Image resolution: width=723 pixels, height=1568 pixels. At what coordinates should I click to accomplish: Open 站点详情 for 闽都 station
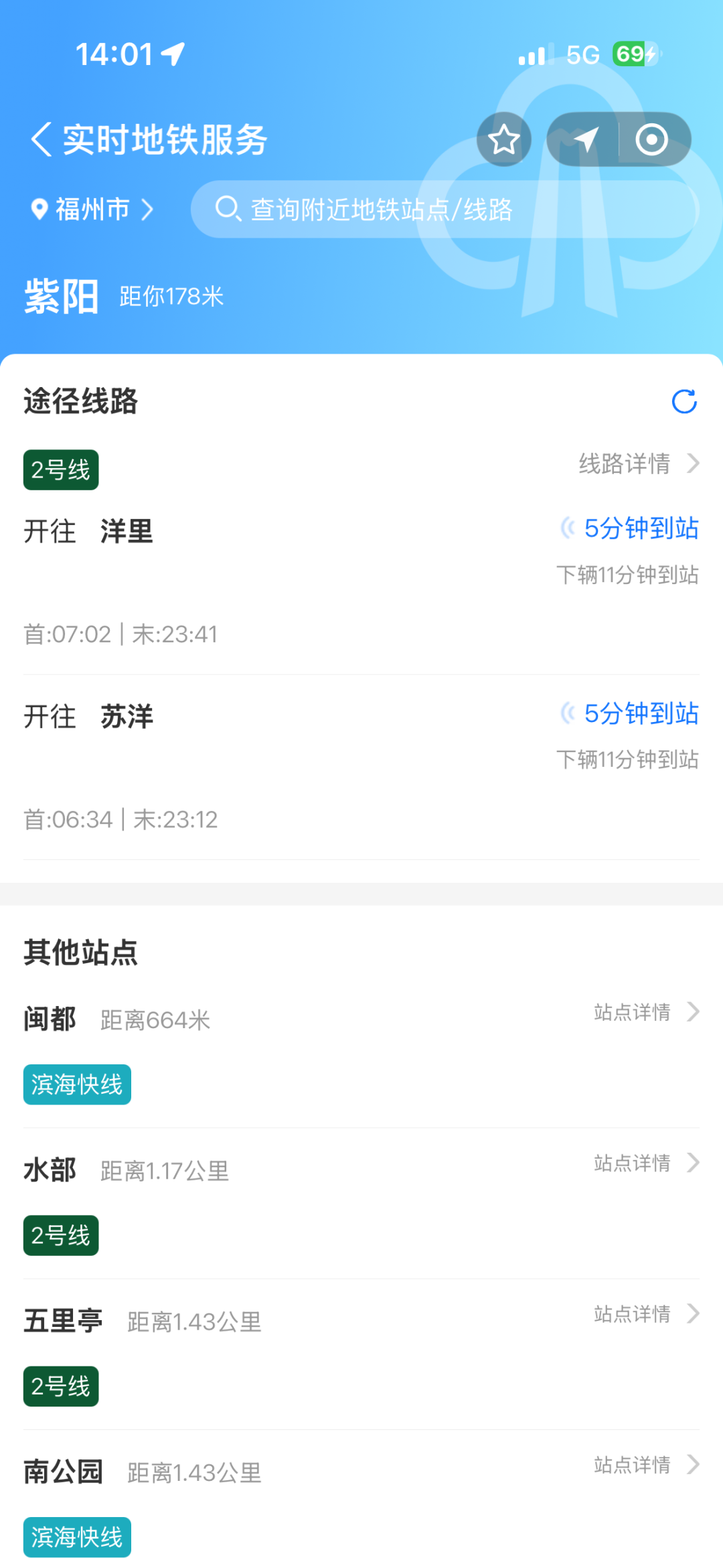[x=645, y=1012]
